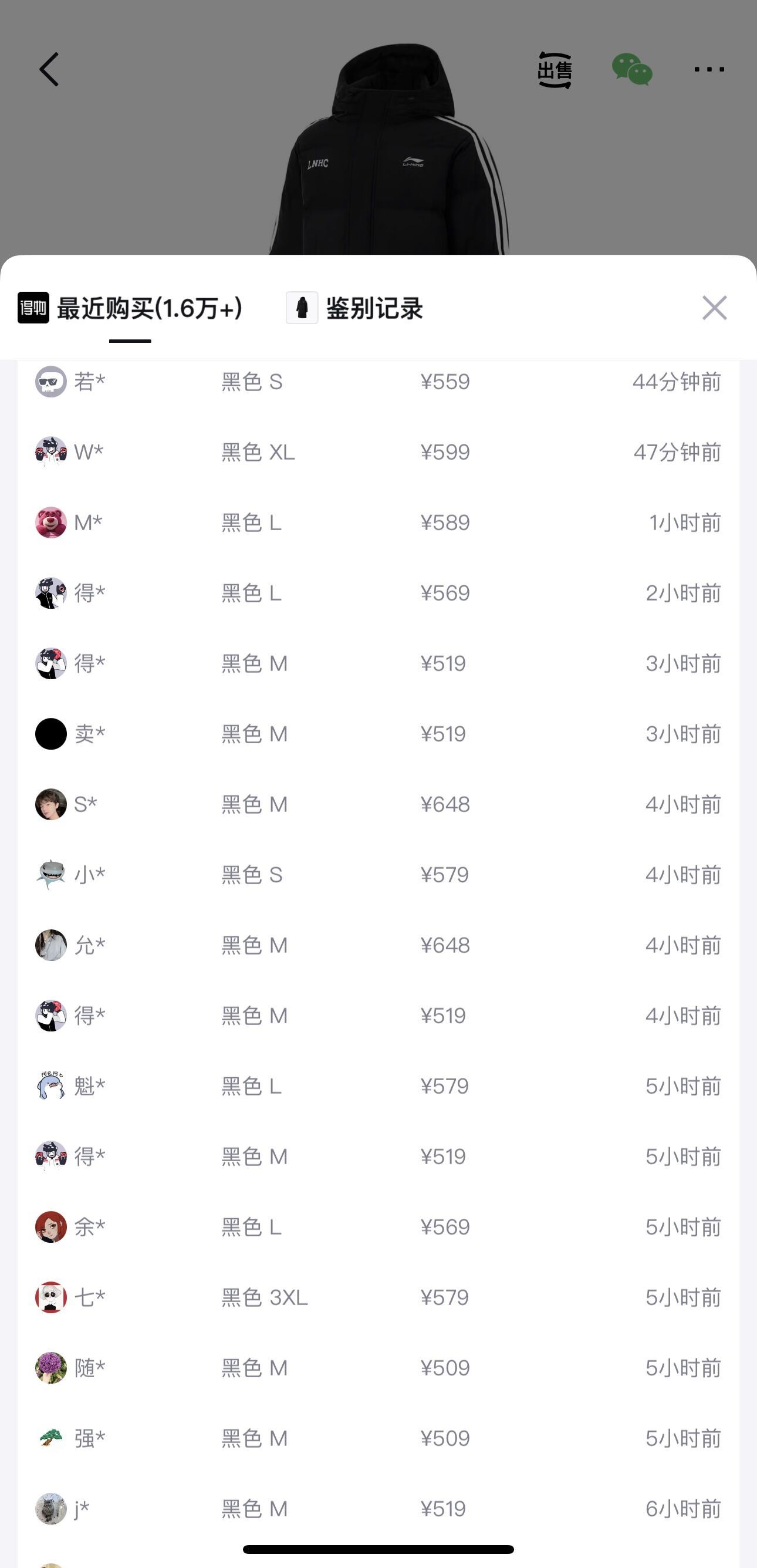Tap the purple flower avatar of 随*
757x1568 pixels.
pyautogui.click(x=52, y=1368)
